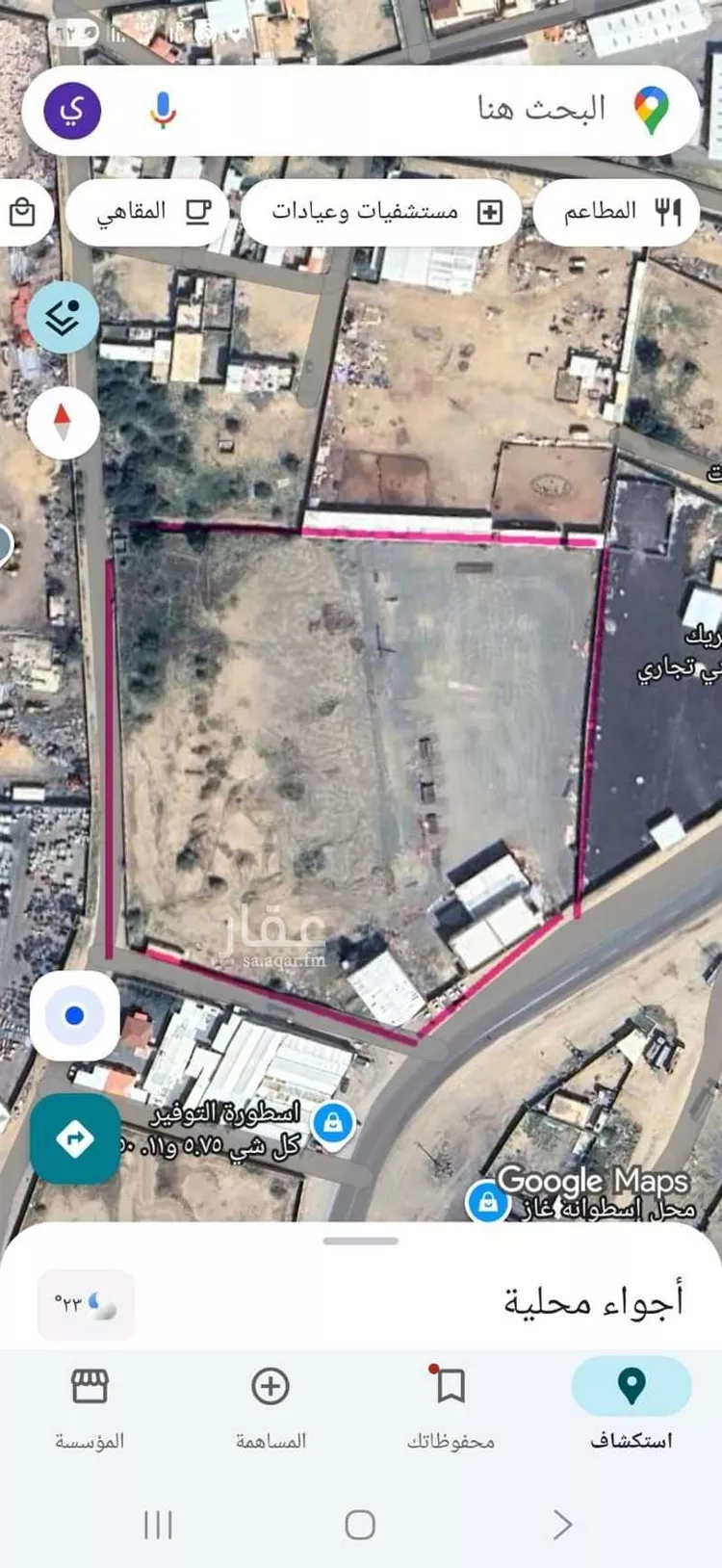
Task: Open the اسطورة التوفير store pin
Action: [x=333, y=1123]
